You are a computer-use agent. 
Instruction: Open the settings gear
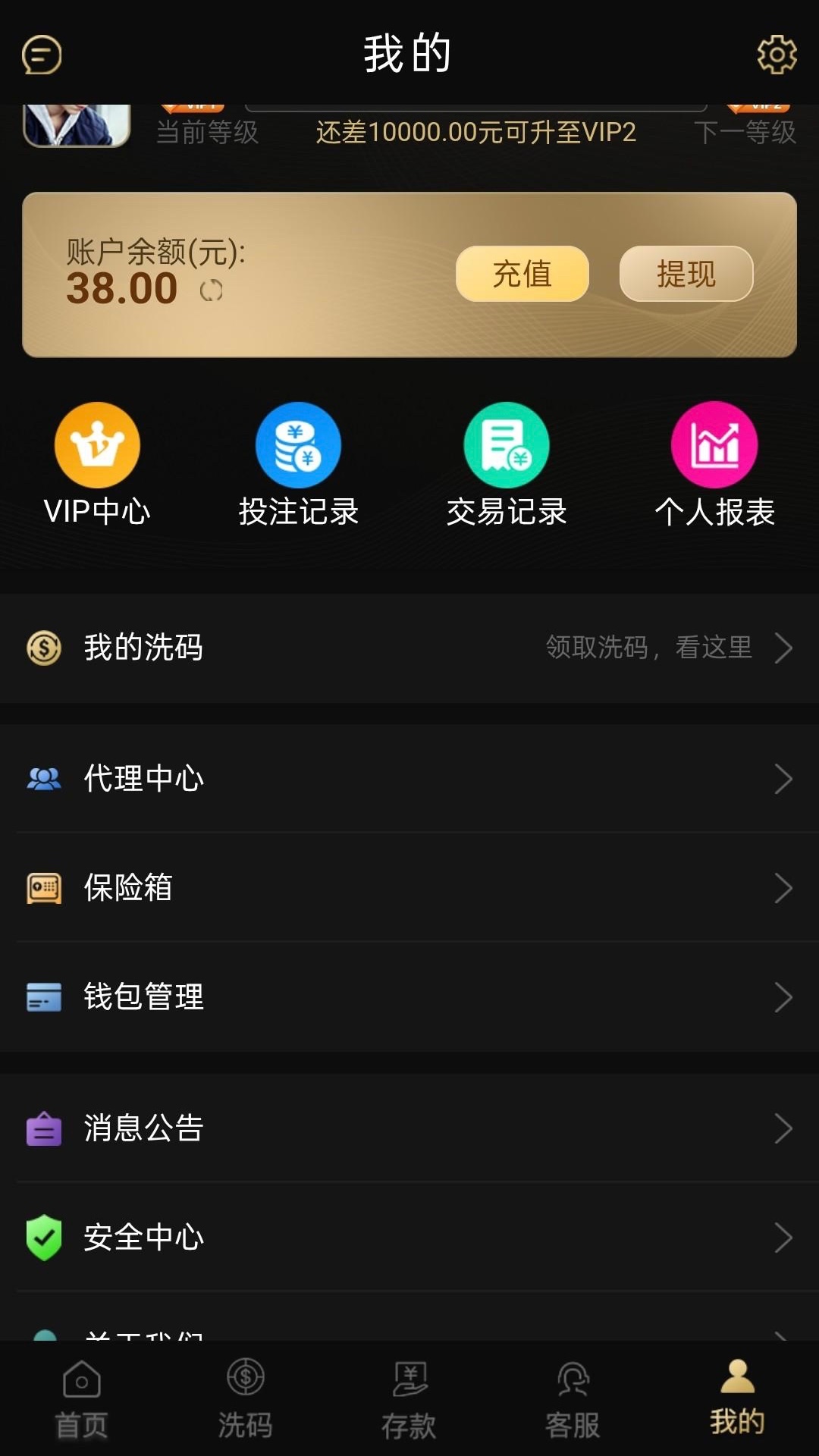pos(777,55)
